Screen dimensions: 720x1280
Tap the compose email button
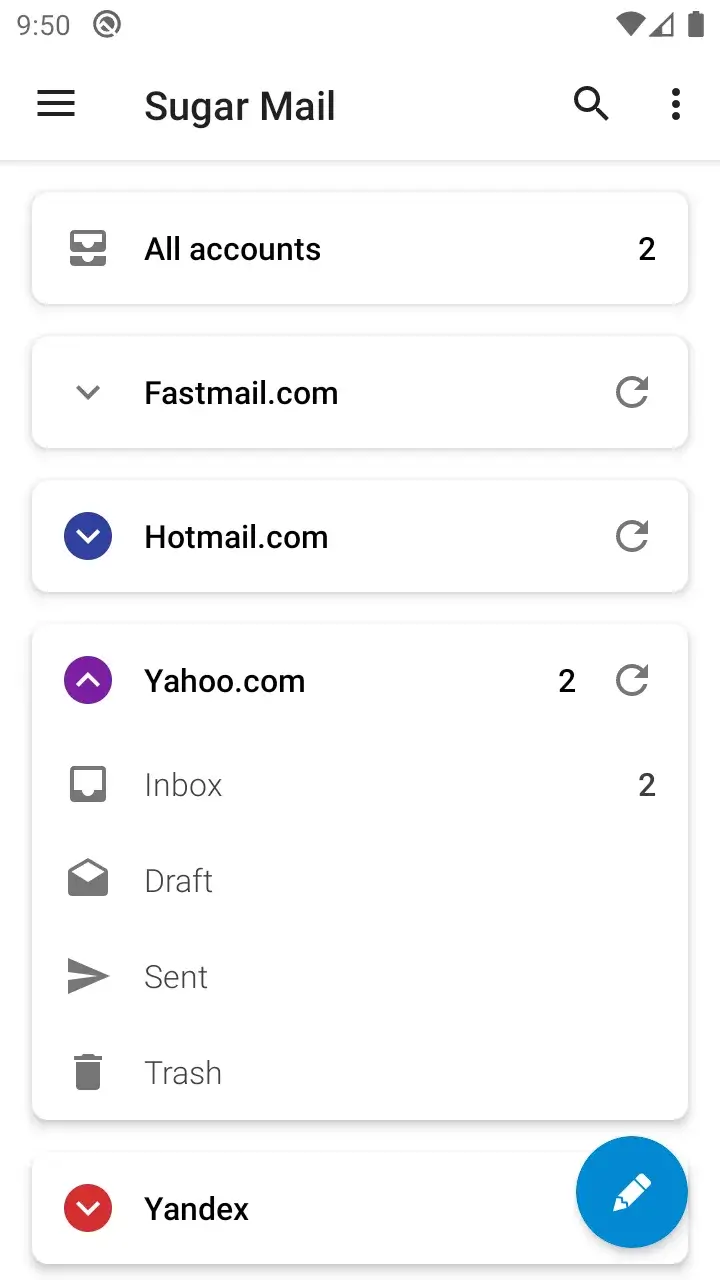632,1192
